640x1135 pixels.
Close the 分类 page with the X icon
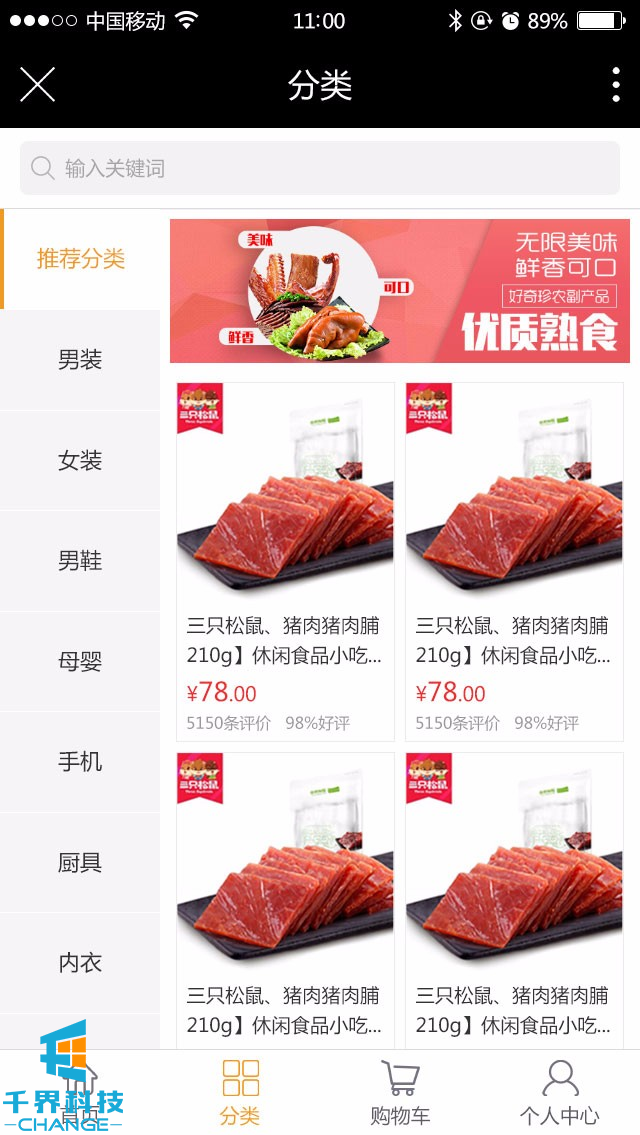click(37, 85)
